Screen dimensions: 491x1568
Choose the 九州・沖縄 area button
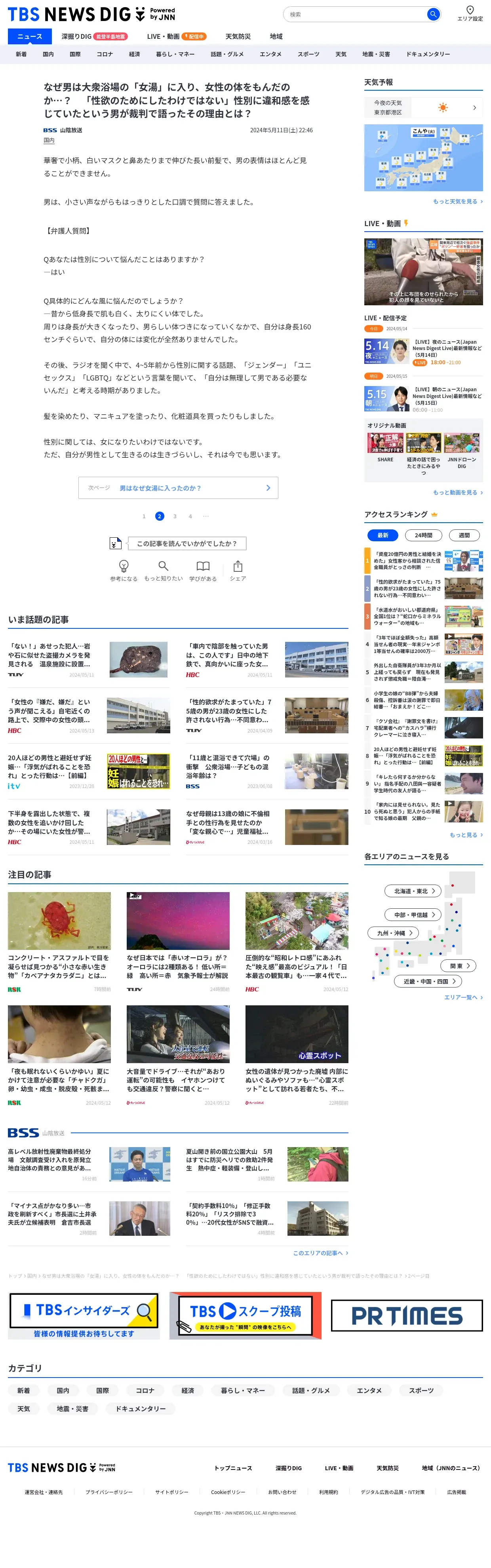coord(394,932)
